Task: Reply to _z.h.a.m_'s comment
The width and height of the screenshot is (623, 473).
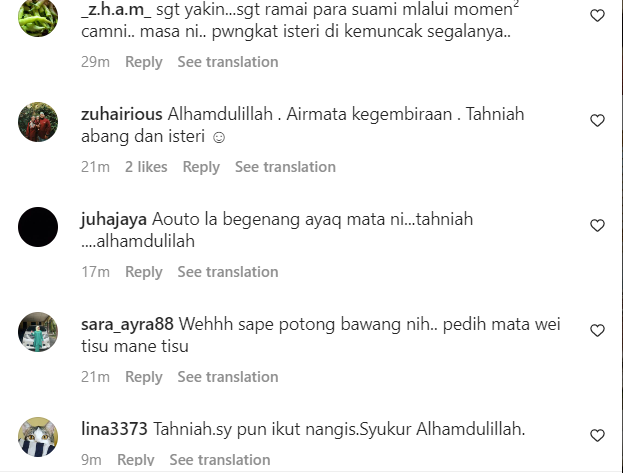Action: coord(144,62)
